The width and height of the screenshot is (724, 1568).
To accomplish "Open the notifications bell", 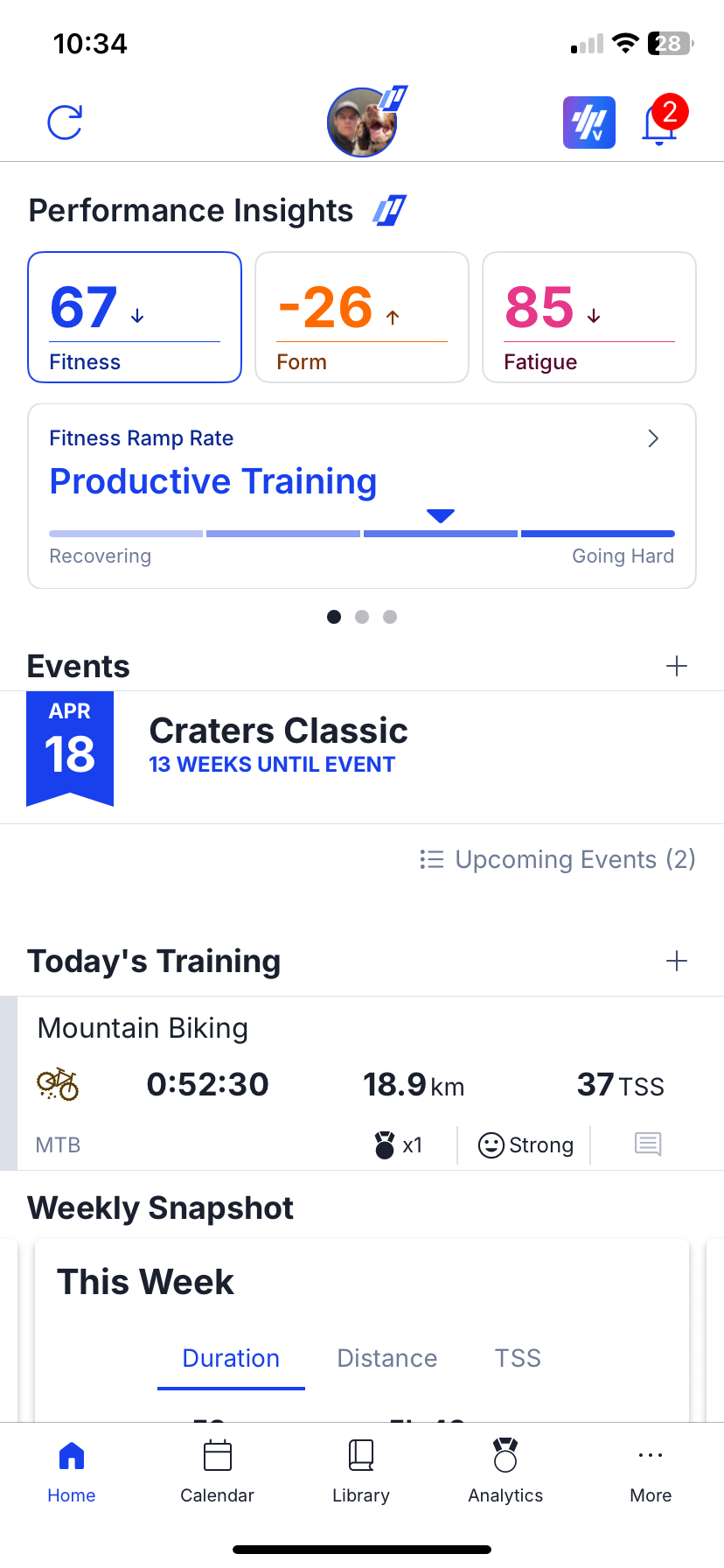I will pyautogui.click(x=661, y=123).
